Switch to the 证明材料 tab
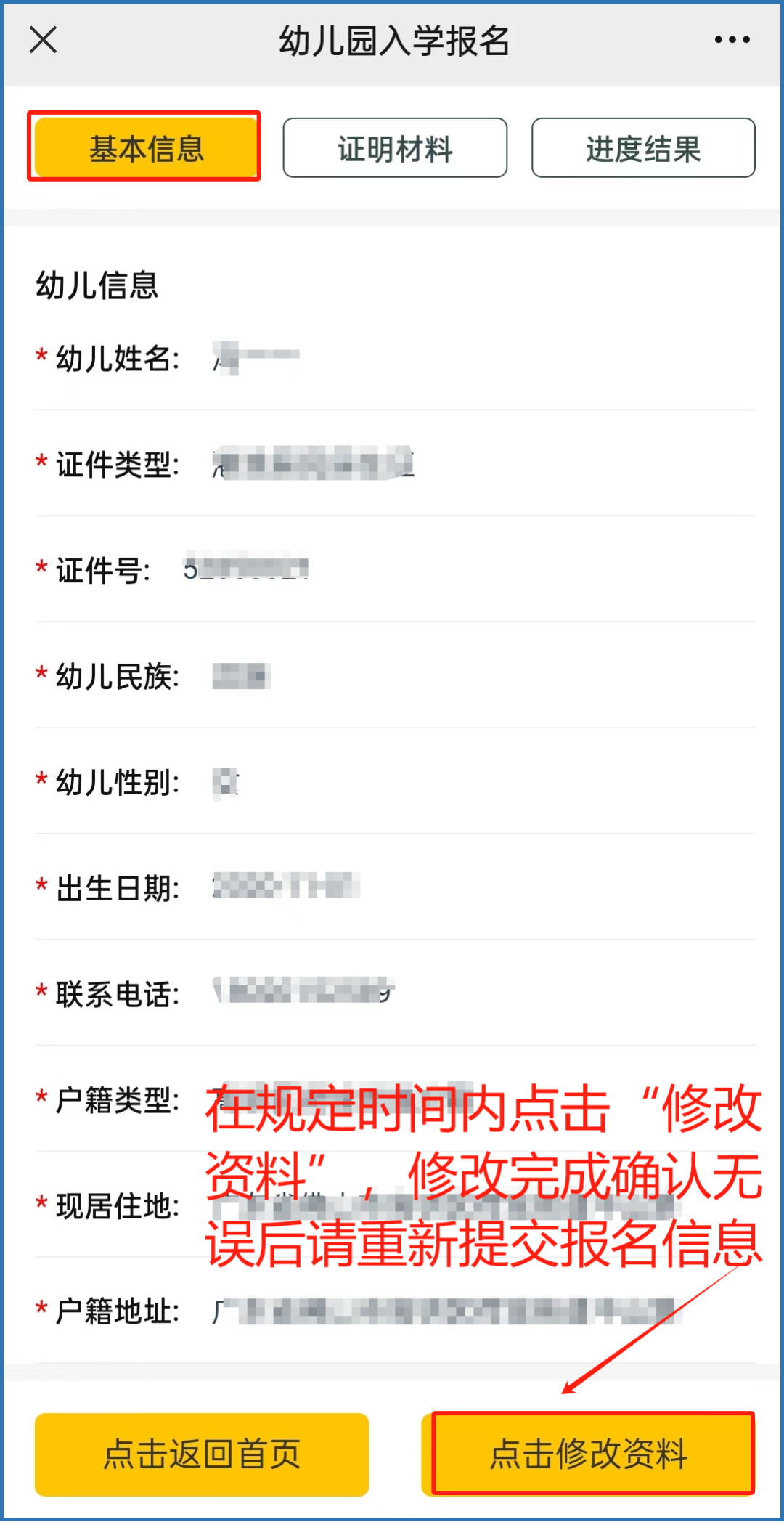784x1522 pixels. click(x=395, y=148)
